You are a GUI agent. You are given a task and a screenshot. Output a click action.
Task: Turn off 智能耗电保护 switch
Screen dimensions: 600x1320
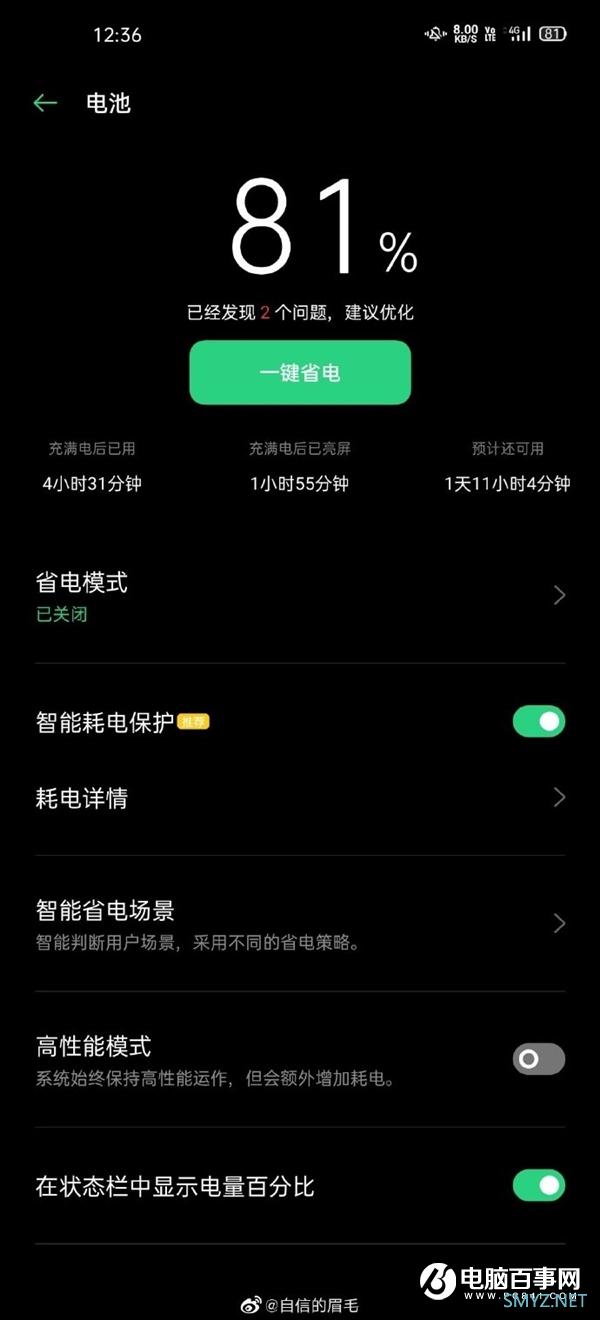click(x=538, y=721)
